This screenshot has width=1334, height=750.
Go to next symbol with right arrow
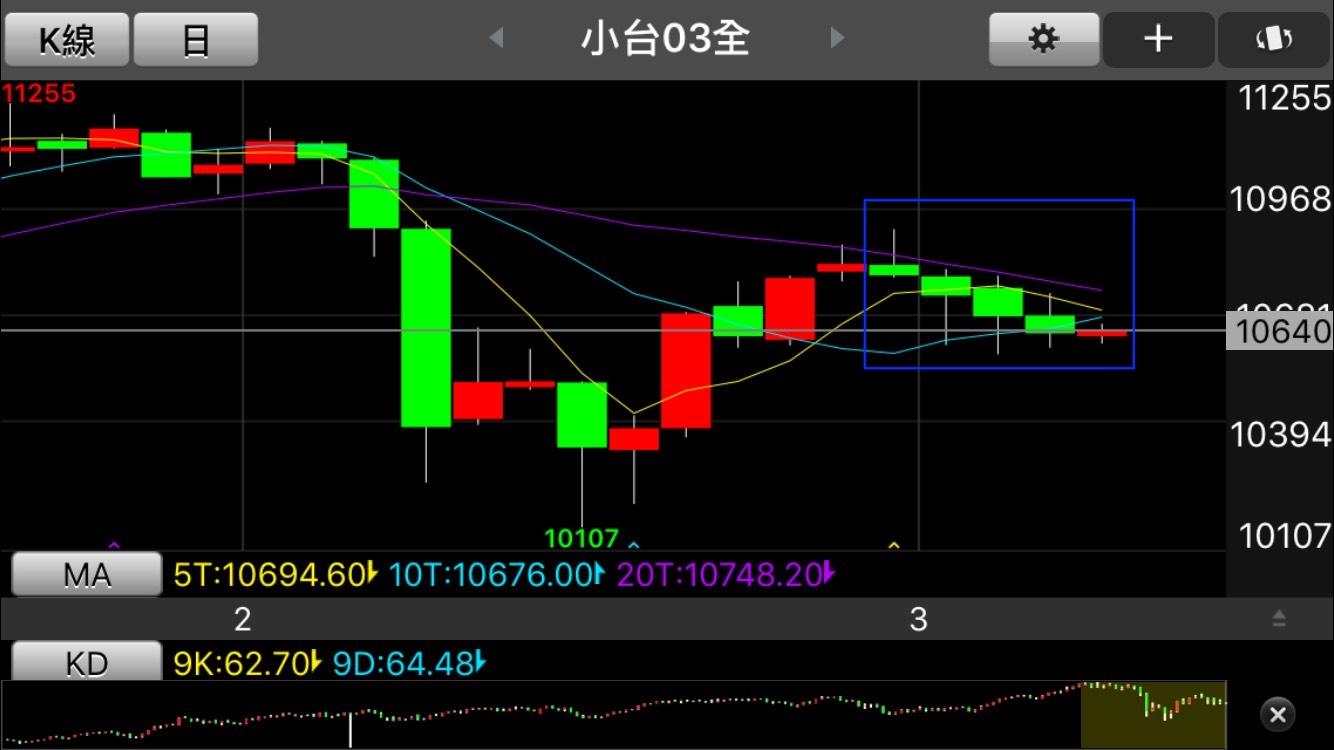837,39
